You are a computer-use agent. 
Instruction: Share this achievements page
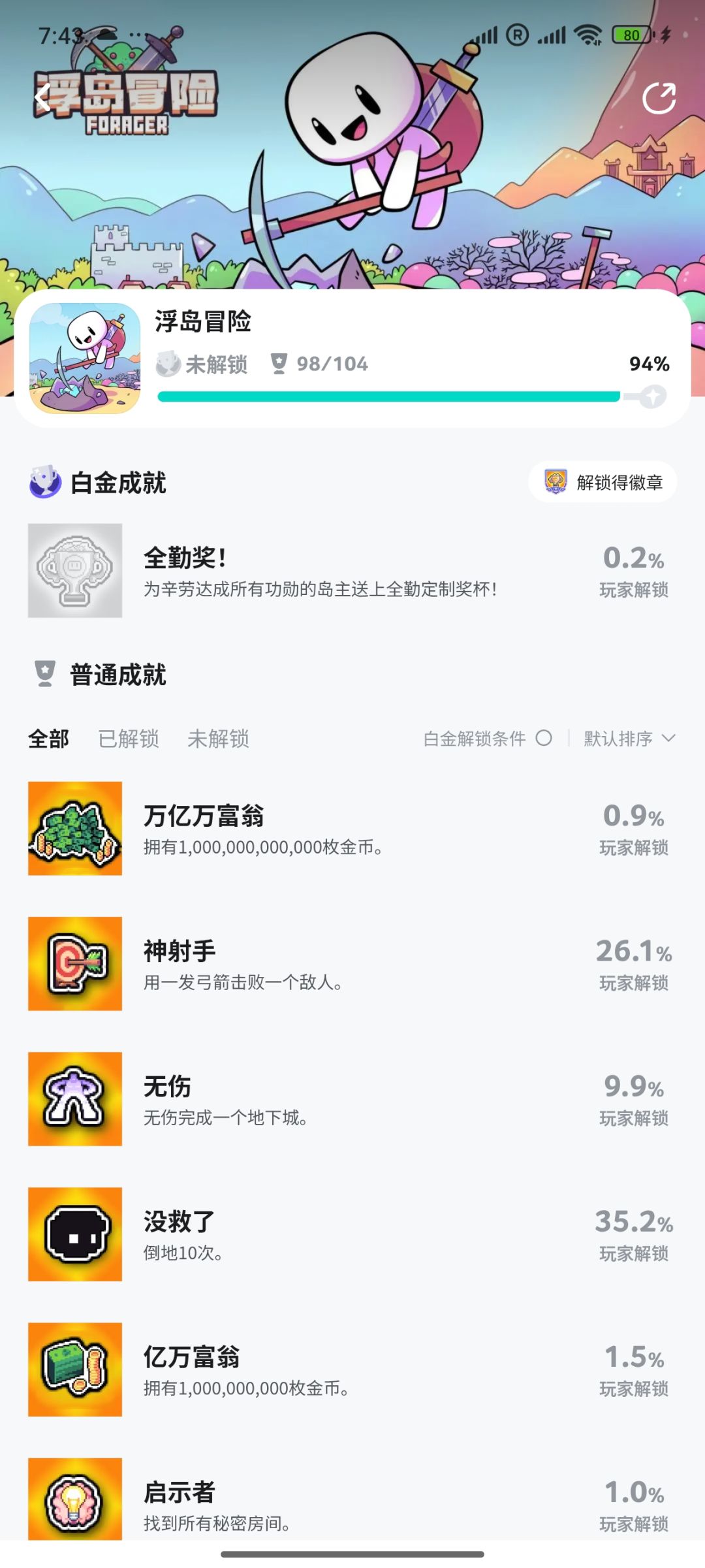click(659, 99)
